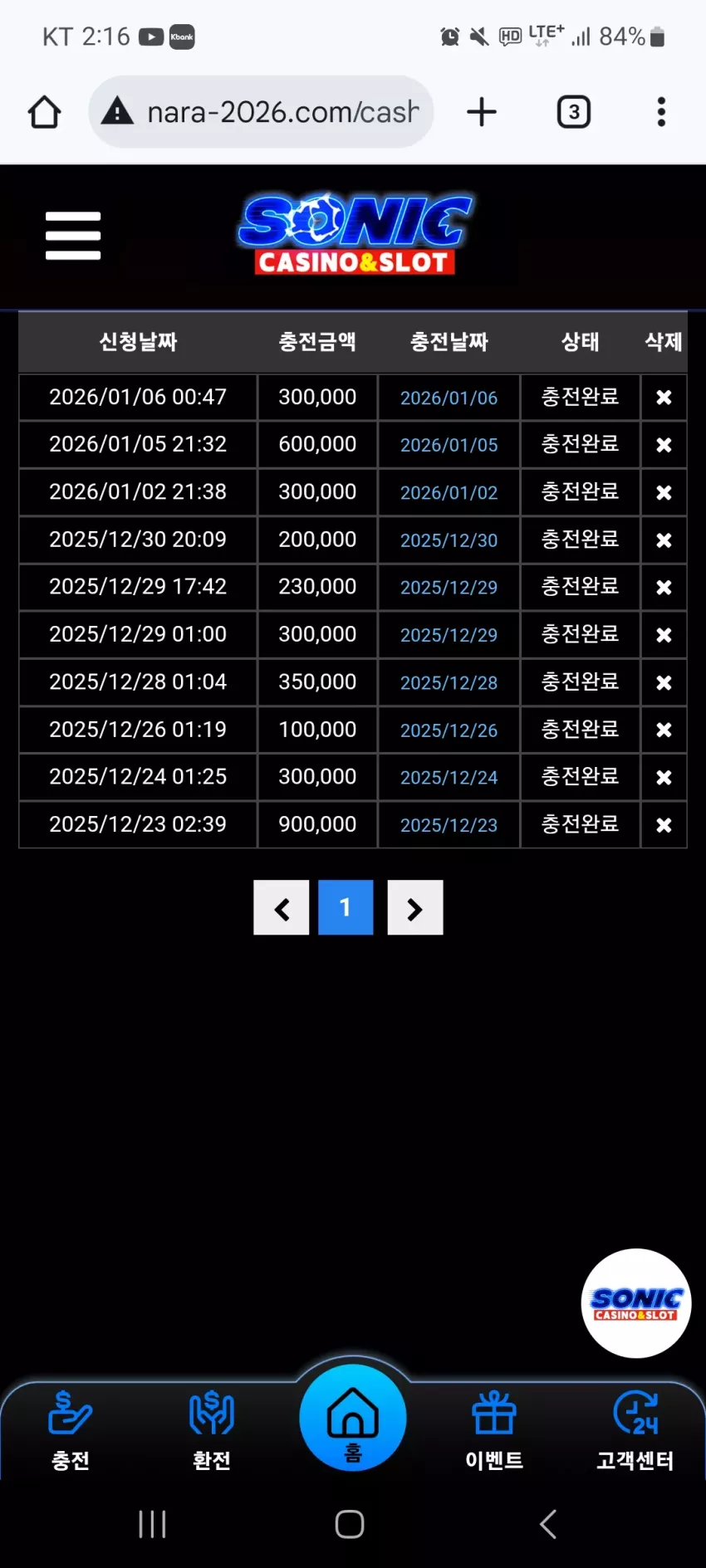
Task: Delete the 2025/12/23 02:39 charge record
Action: click(x=664, y=825)
